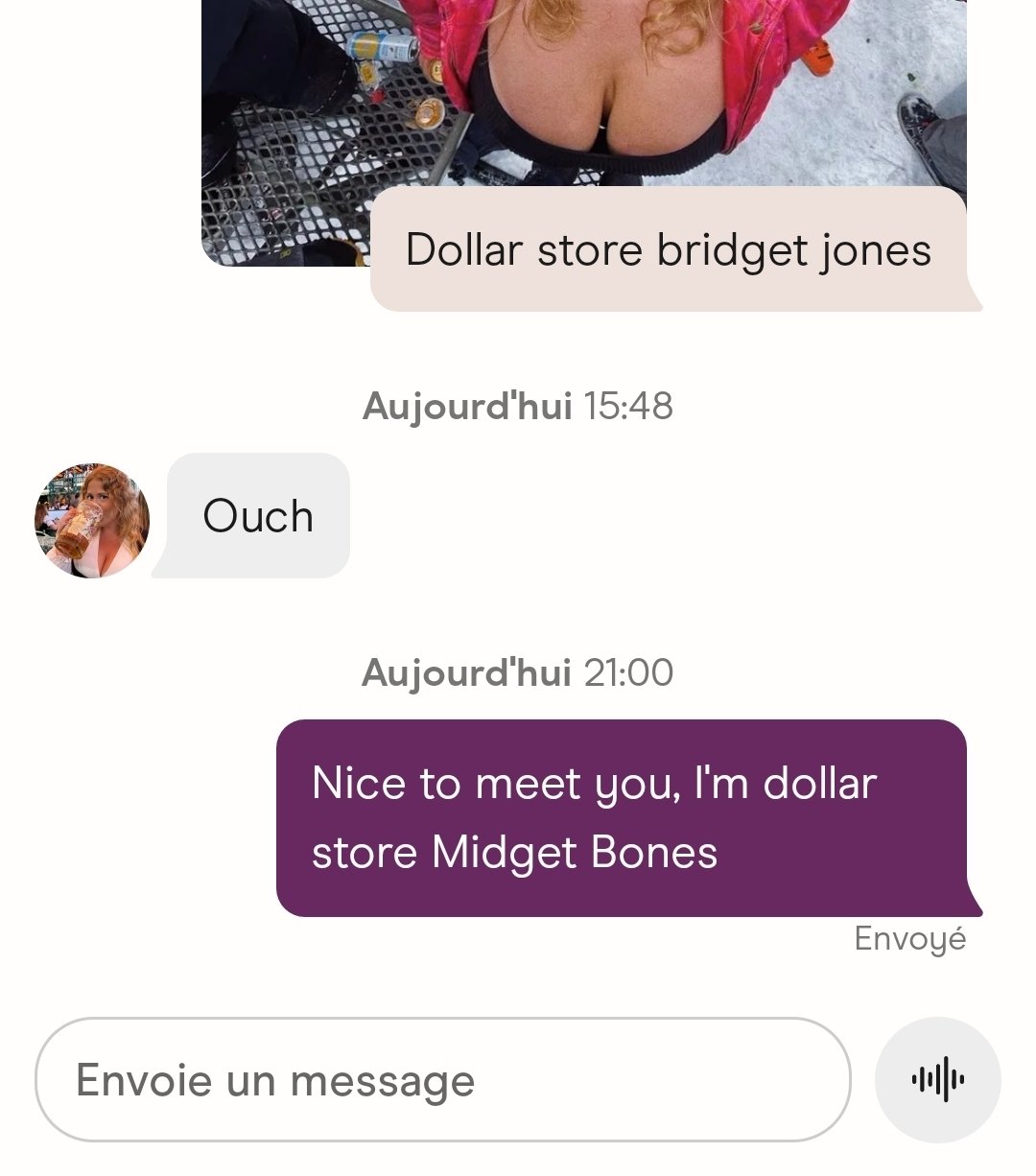Open the match's profile picture beside Ouch

pyautogui.click(x=92, y=521)
